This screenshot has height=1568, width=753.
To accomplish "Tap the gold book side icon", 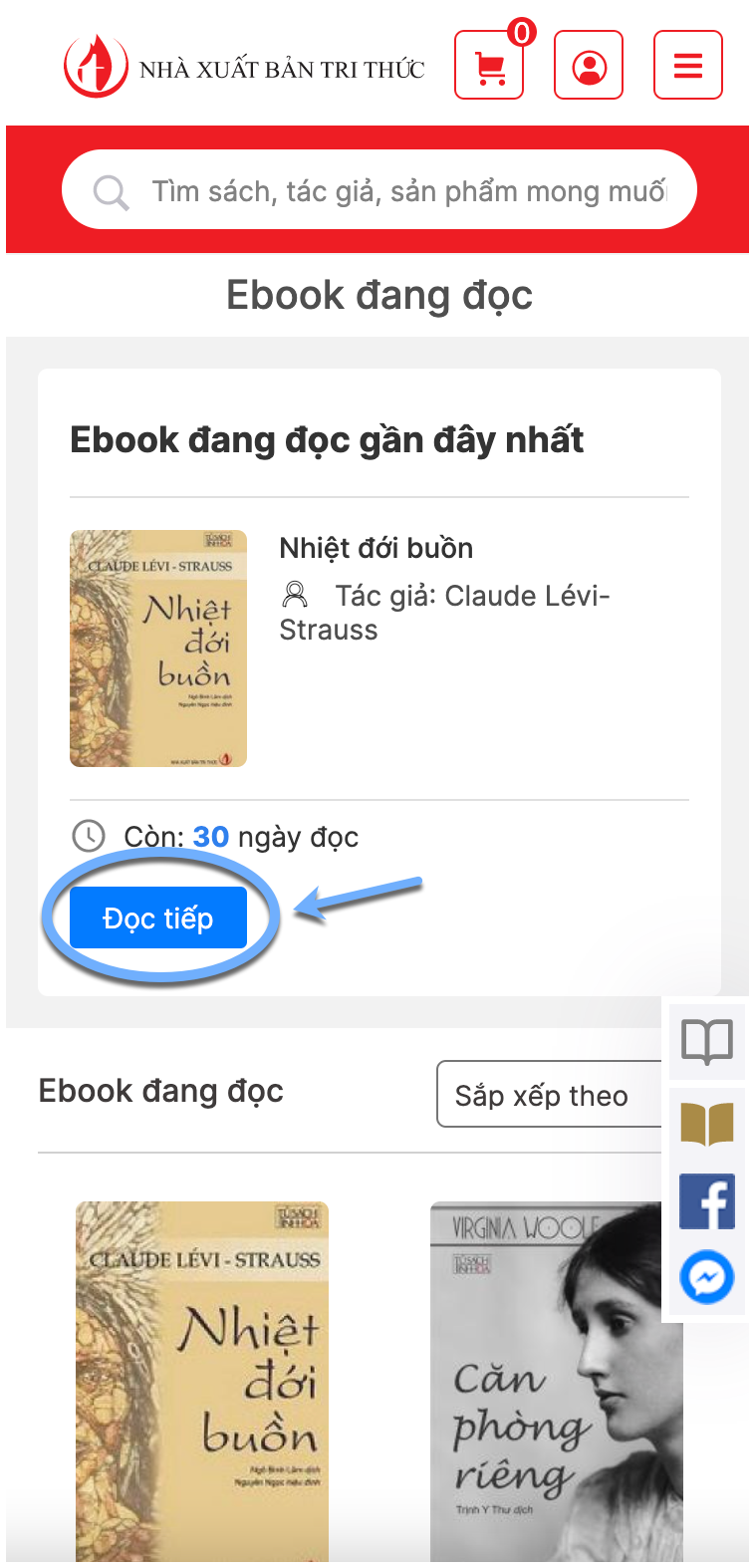I will (707, 1123).
